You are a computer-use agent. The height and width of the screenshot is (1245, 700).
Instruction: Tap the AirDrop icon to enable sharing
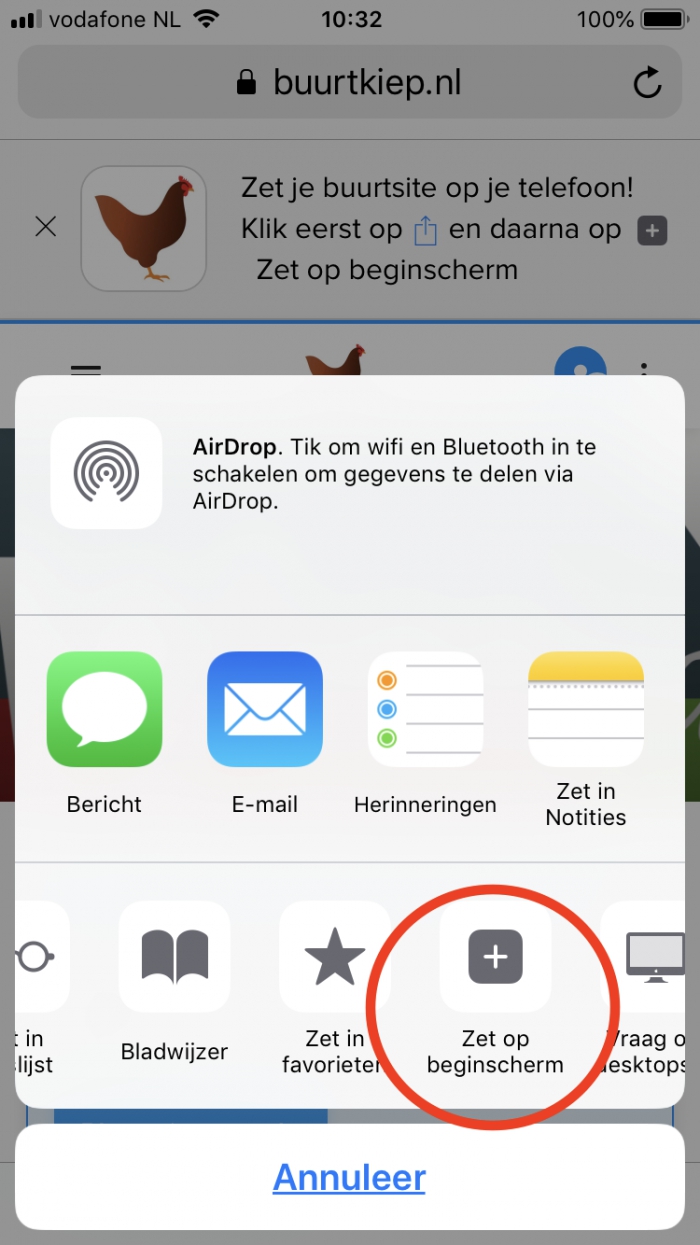(106, 473)
